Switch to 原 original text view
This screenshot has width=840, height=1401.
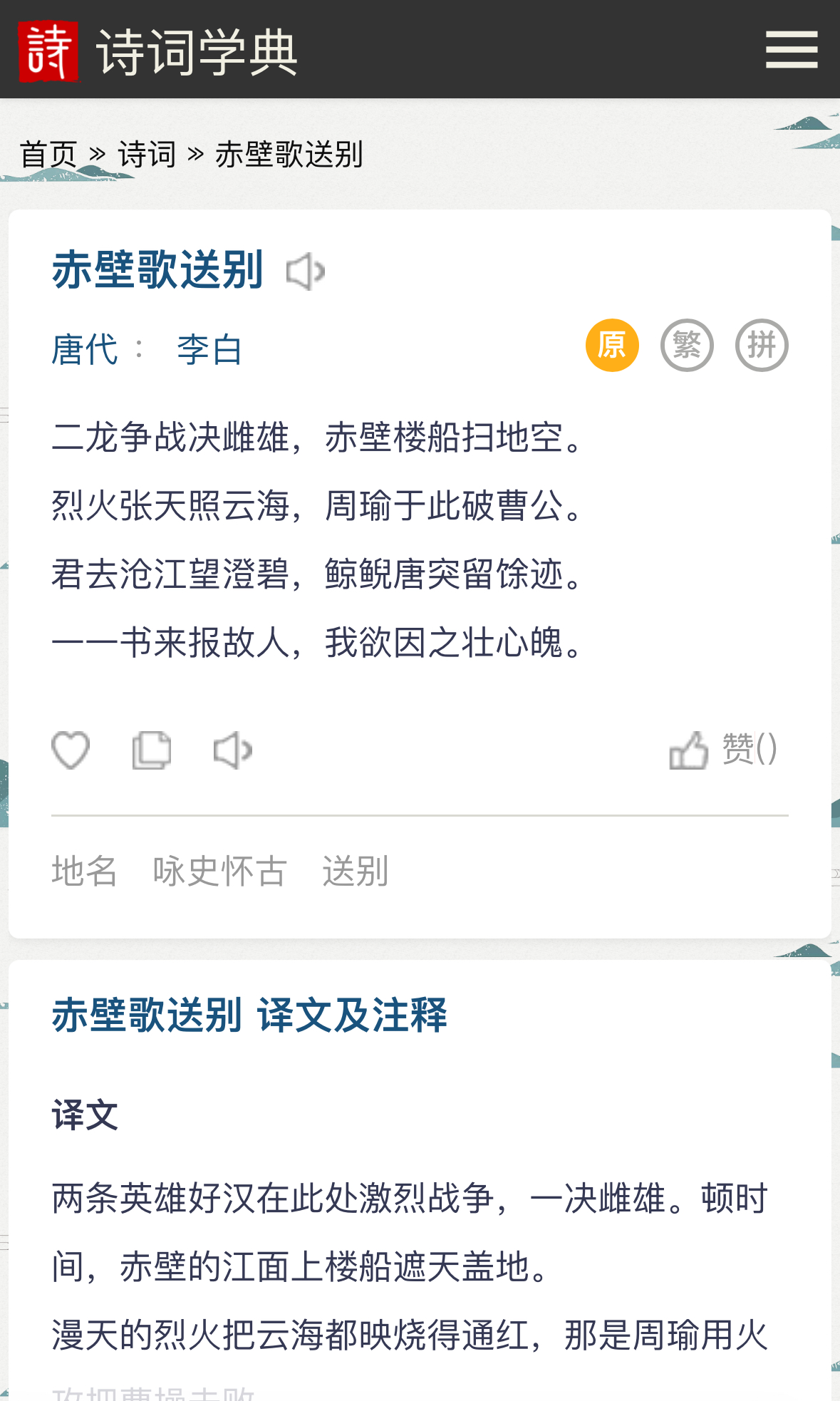tap(612, 346)
